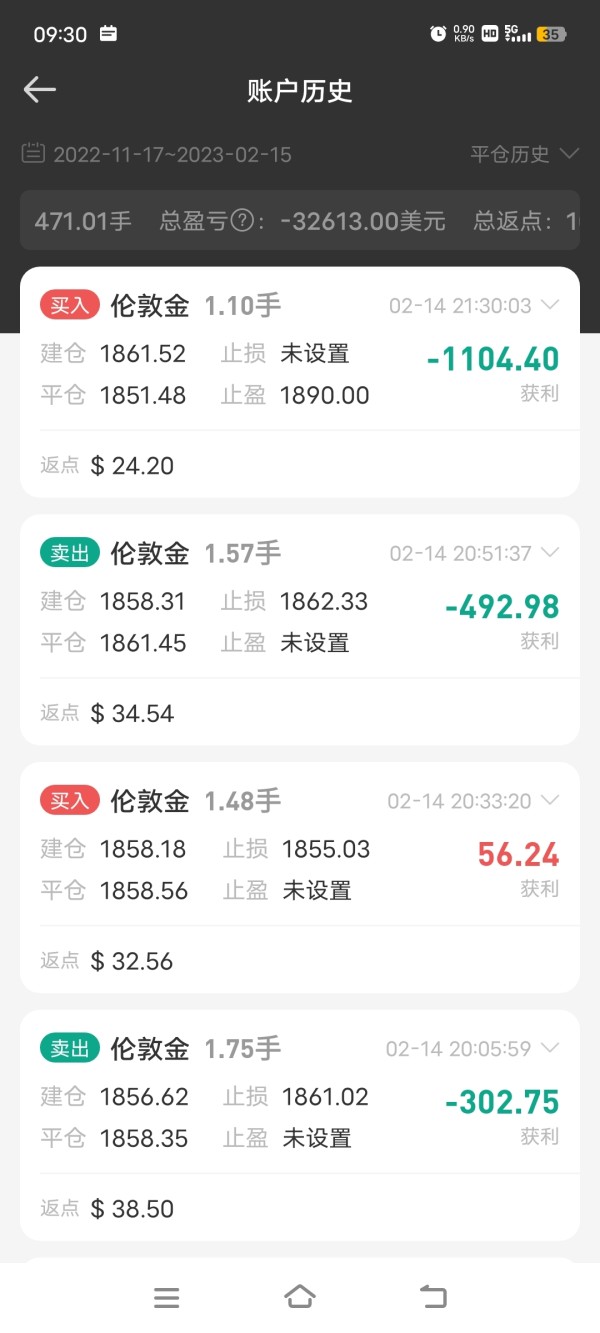Go to the system home screen
600x1333 pixels.
[300, 1298]
